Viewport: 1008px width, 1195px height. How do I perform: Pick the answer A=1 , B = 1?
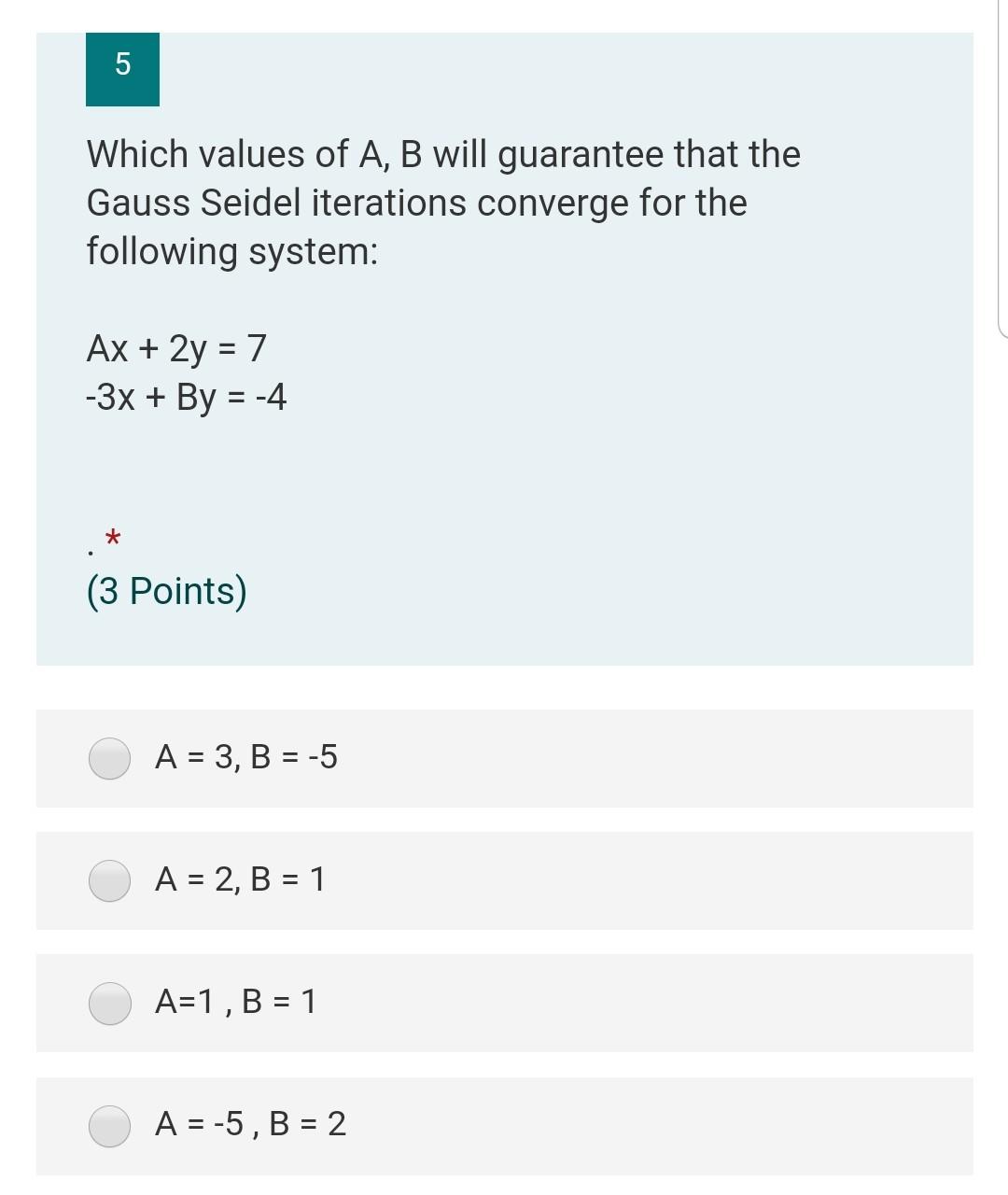pos(110,1004)
